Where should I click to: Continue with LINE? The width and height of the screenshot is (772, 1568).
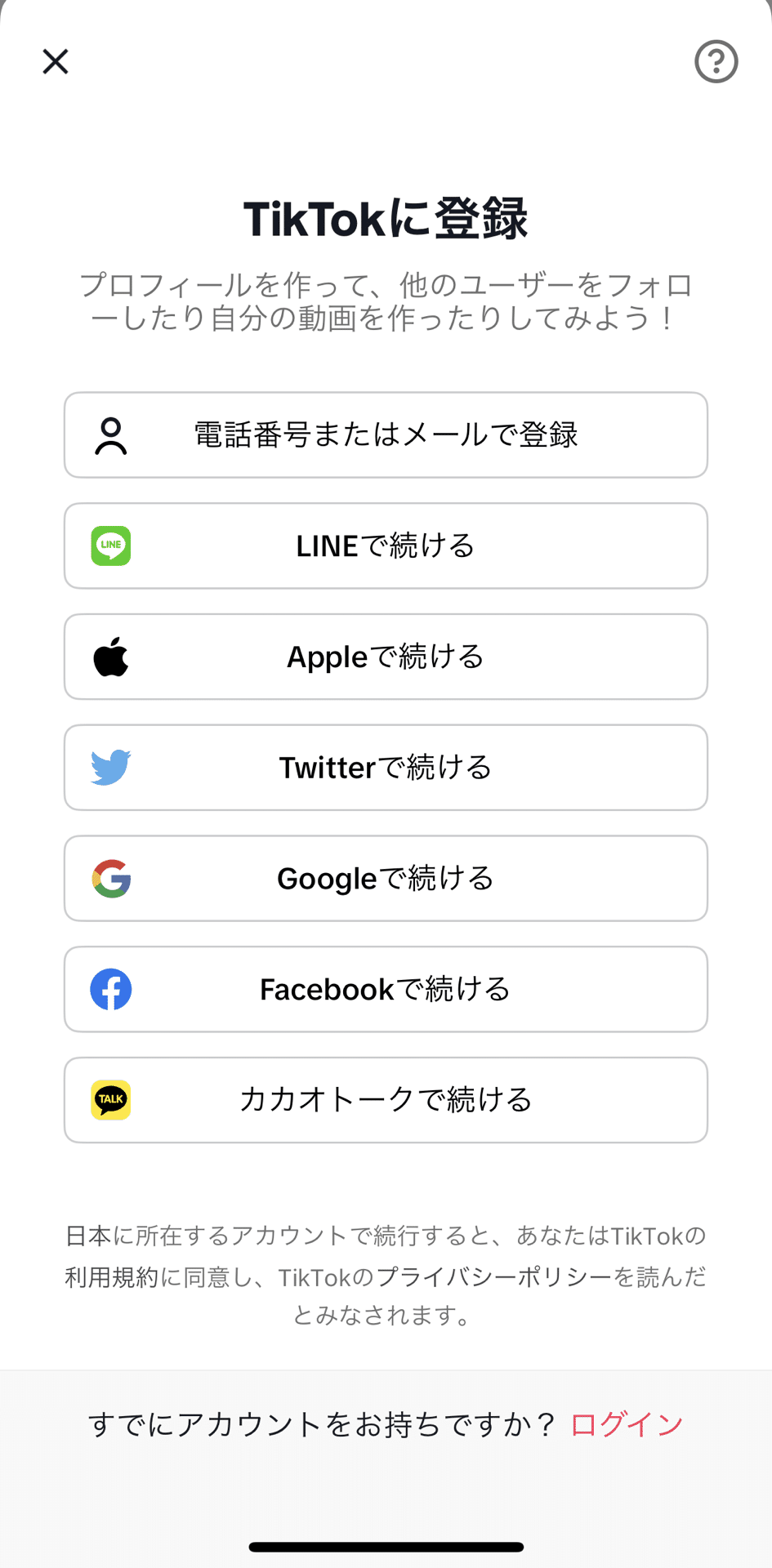tap(386, 546)
